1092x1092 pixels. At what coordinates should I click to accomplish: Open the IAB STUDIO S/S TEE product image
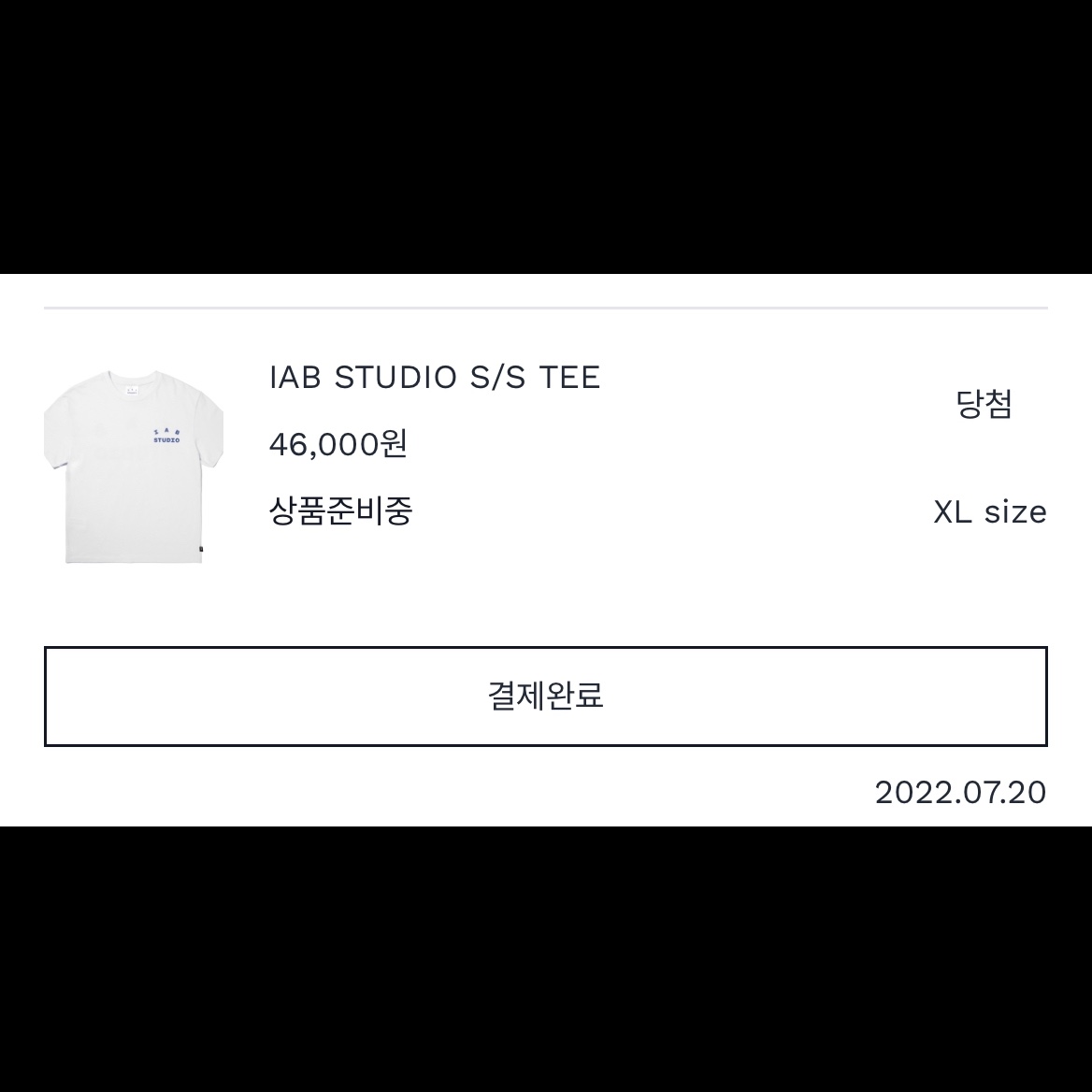pyautogui.click(x=134, y=467)
